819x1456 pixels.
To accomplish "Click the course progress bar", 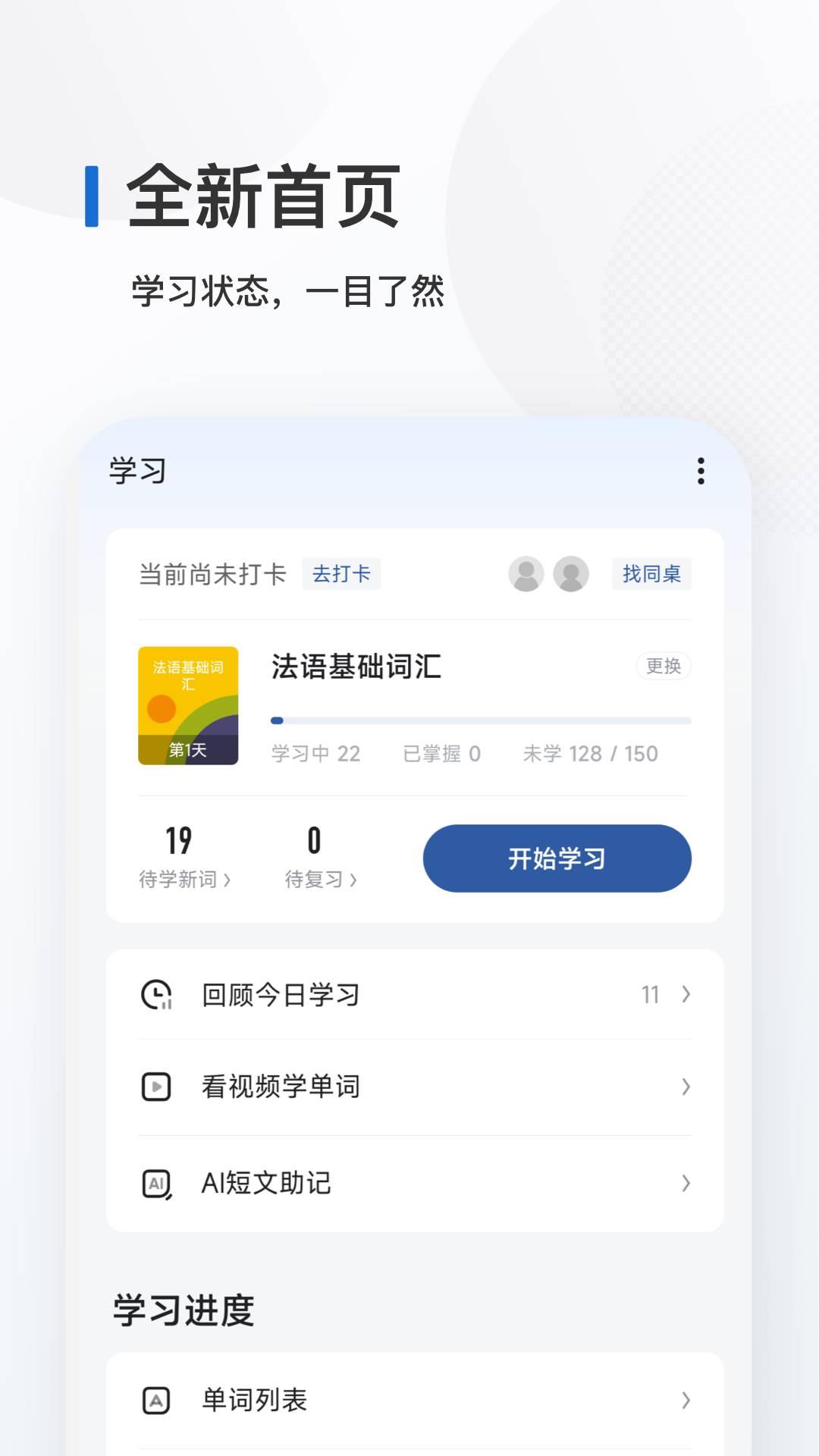I will 481,719.
